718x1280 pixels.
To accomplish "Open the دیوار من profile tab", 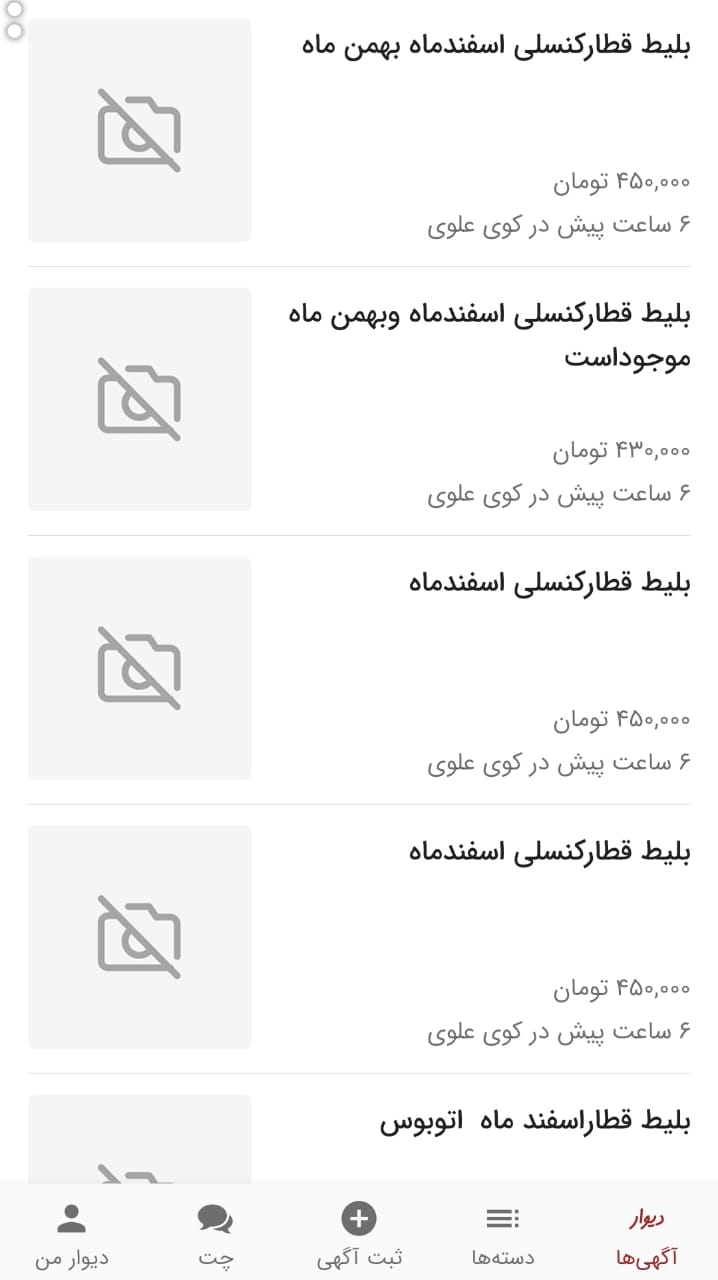I will pyautogui.click(x=72, y=1238).
